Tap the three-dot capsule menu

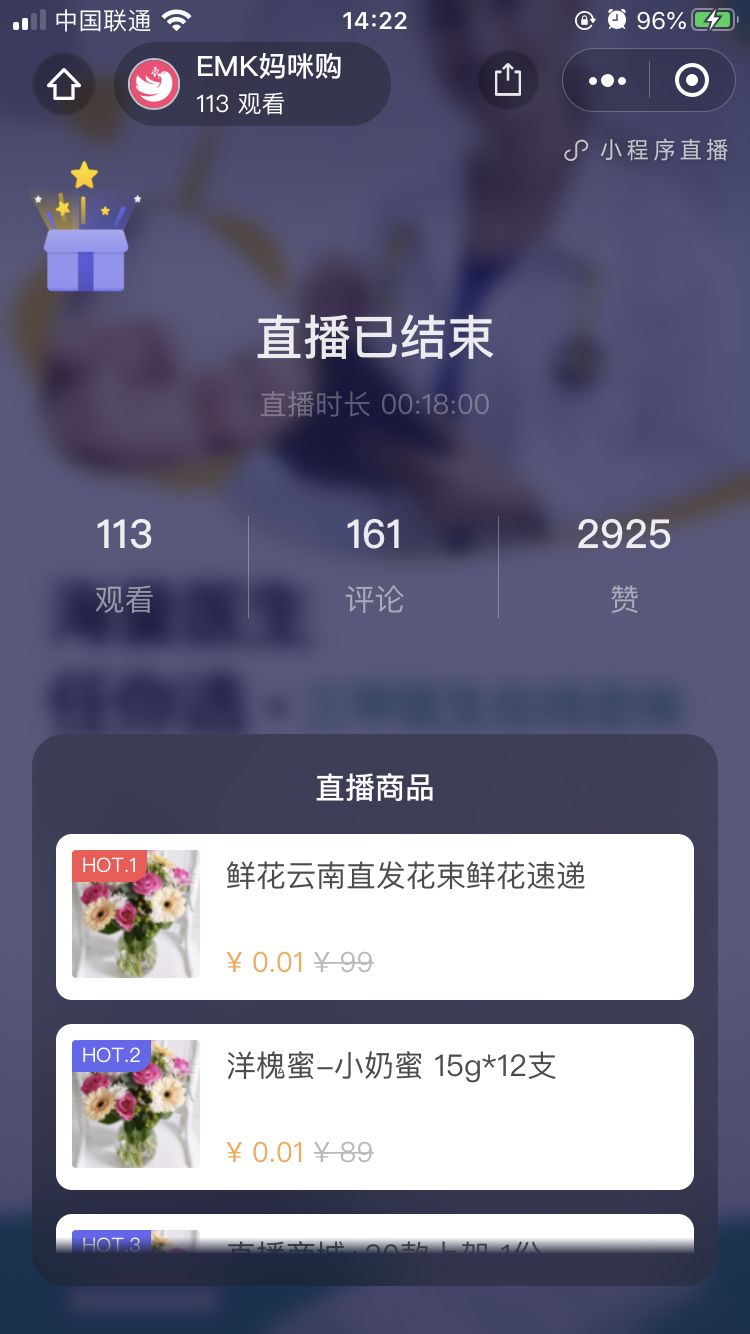tap(607, 80)
